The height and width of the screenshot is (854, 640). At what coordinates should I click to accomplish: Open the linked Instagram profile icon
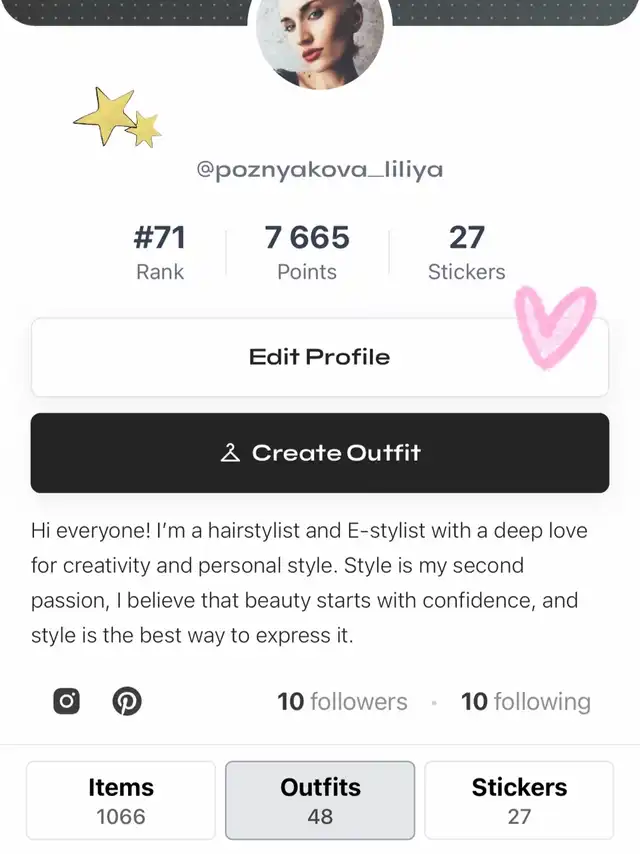click(66, 701)
